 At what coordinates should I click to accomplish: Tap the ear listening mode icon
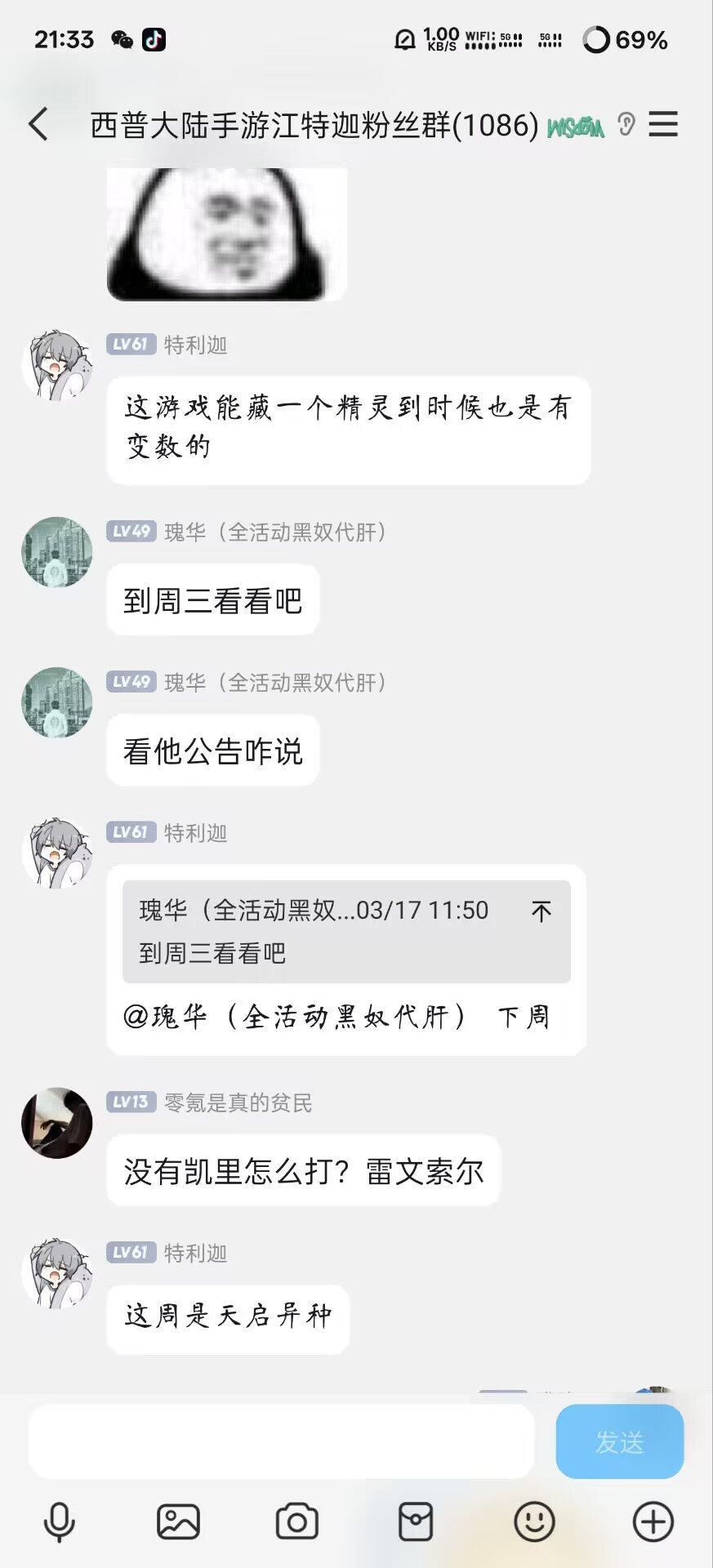pos(626,125)
